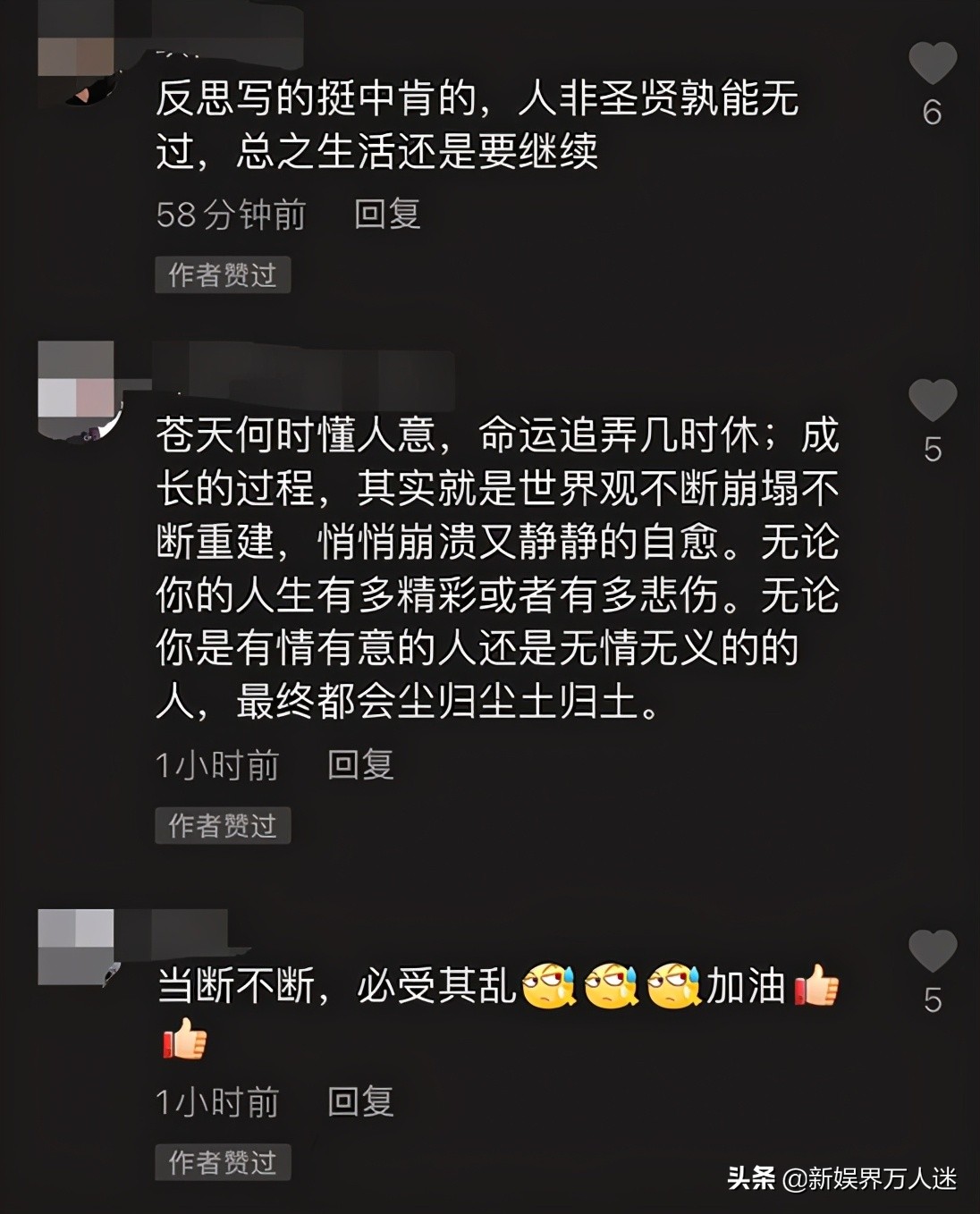Viewport: 980px width, 1214px height.
Task: Like the comment starting with 反思写的挺中肯的
Action: [x=932, y=63]
